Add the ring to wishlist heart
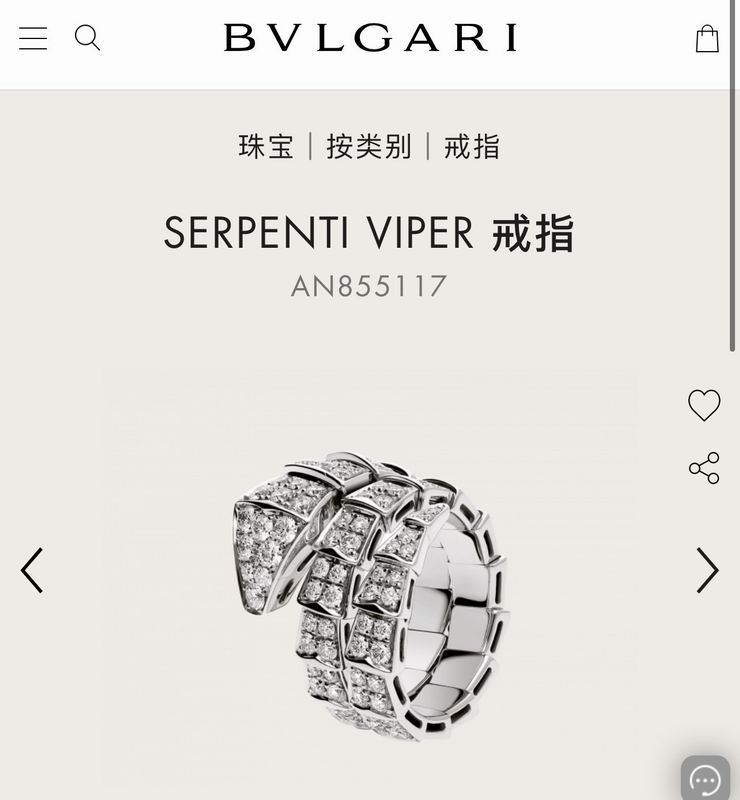Image resolution: width=740 pixels, height=800 pixels. [704, 405]
